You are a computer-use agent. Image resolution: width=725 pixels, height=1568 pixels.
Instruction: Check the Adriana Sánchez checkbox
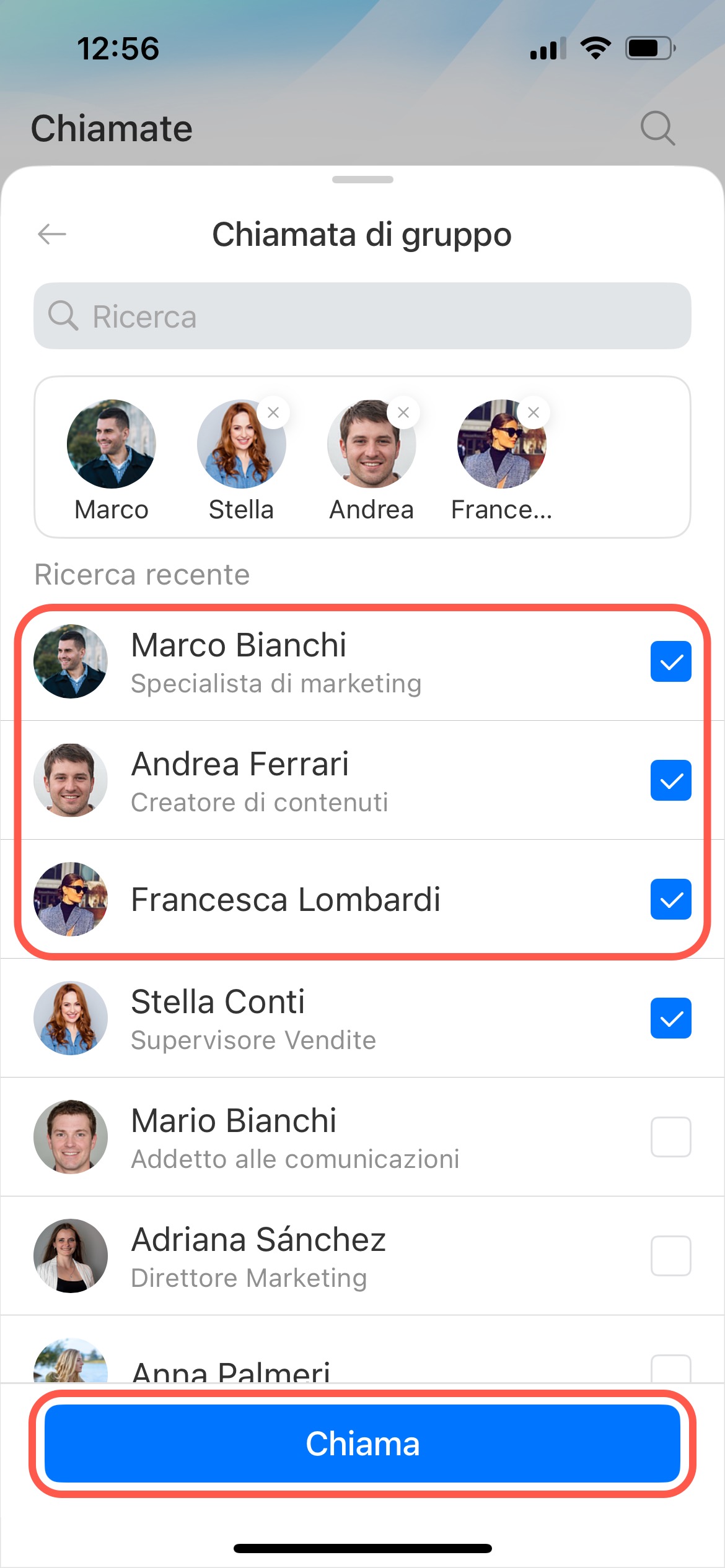670,1256
